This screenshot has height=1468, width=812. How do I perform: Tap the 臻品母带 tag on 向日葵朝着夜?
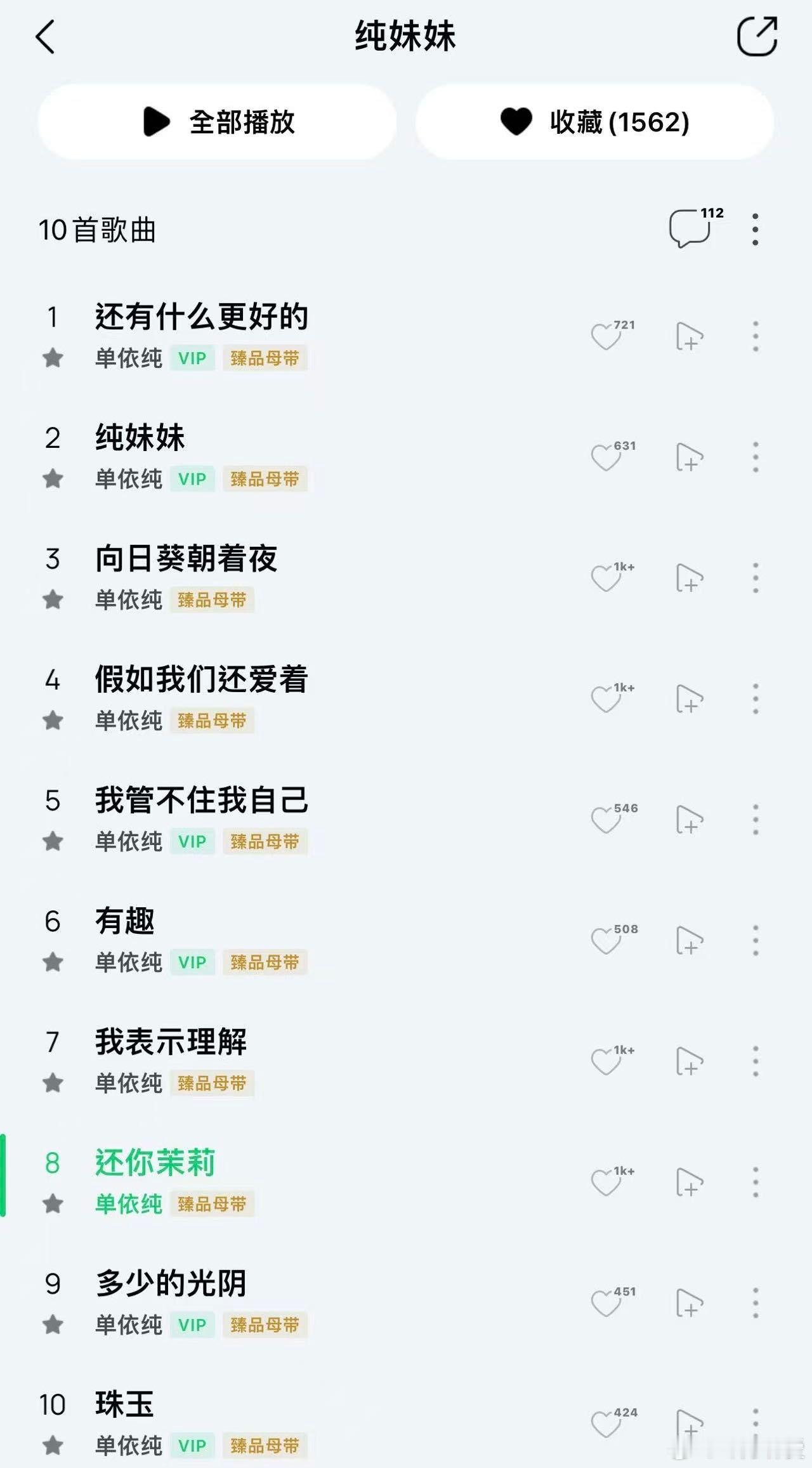[x=214, y=600]
